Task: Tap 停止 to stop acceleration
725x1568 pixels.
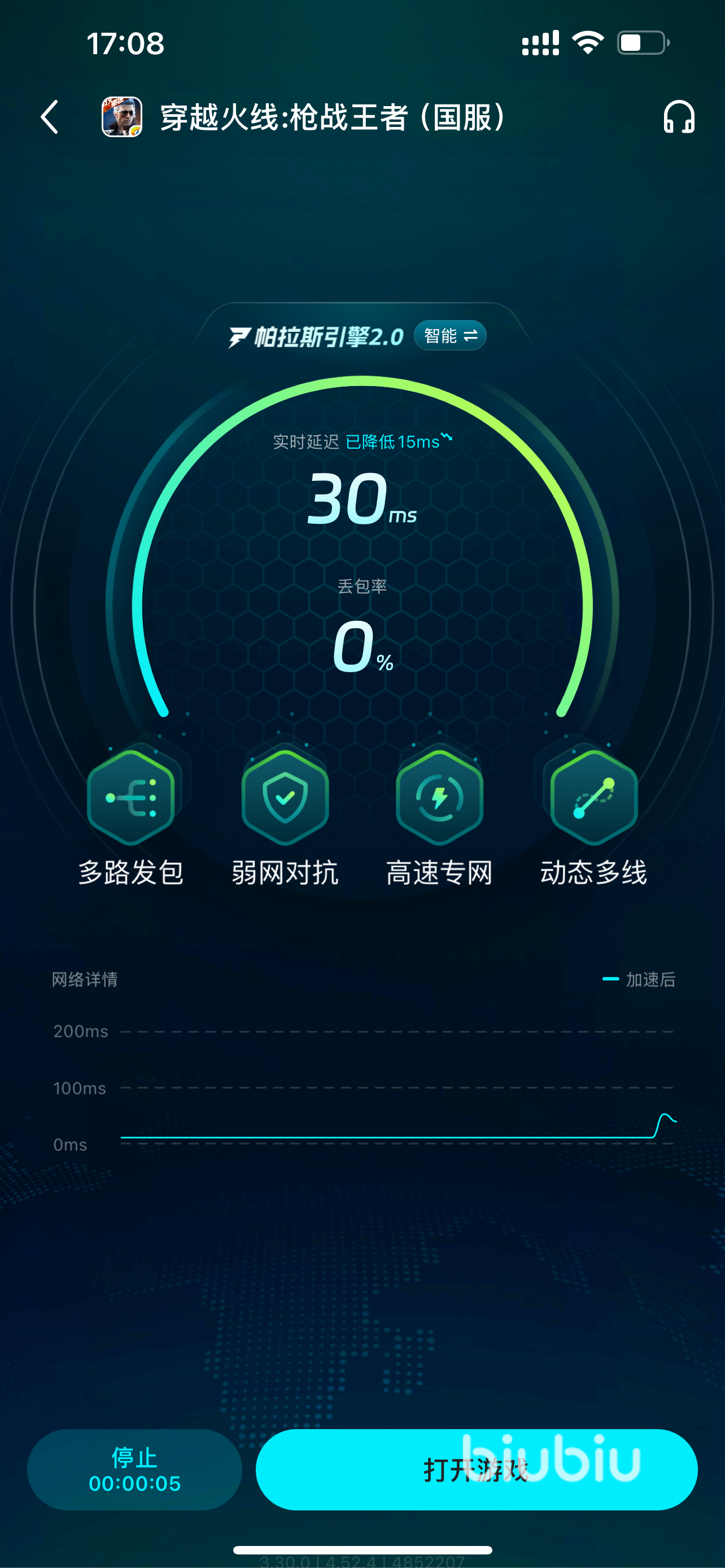Action: click(x=134, y=1457)
